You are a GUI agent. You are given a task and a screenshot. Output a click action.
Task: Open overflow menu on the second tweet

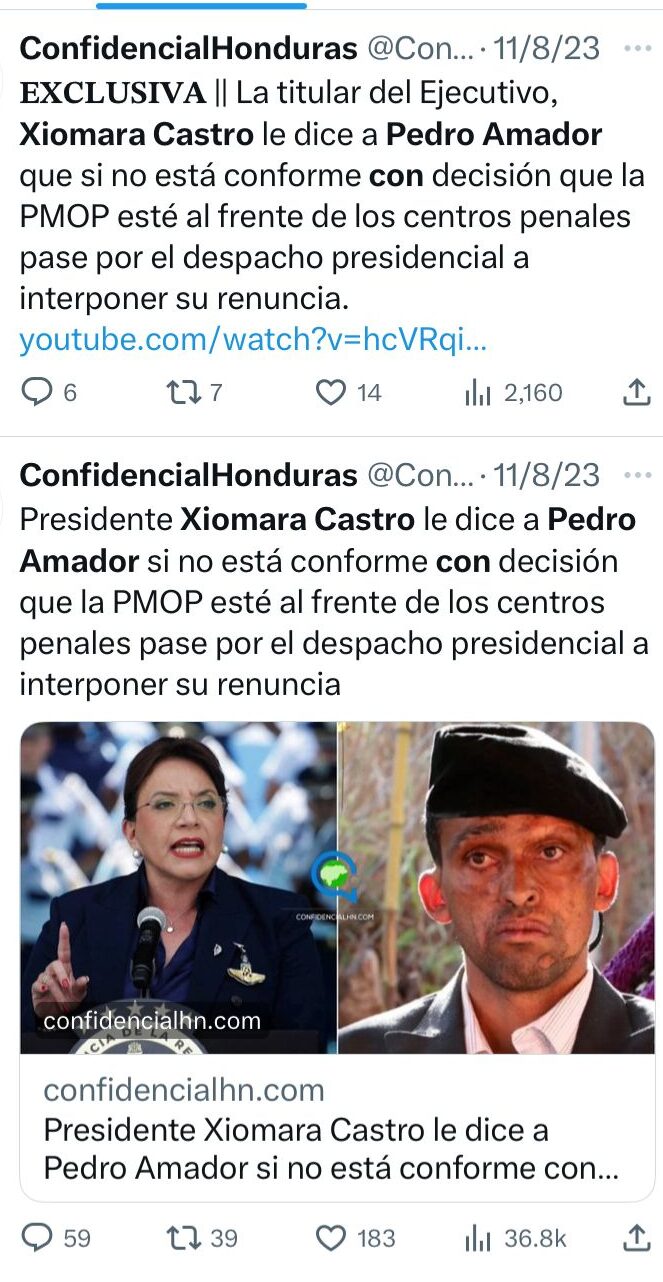637,474
